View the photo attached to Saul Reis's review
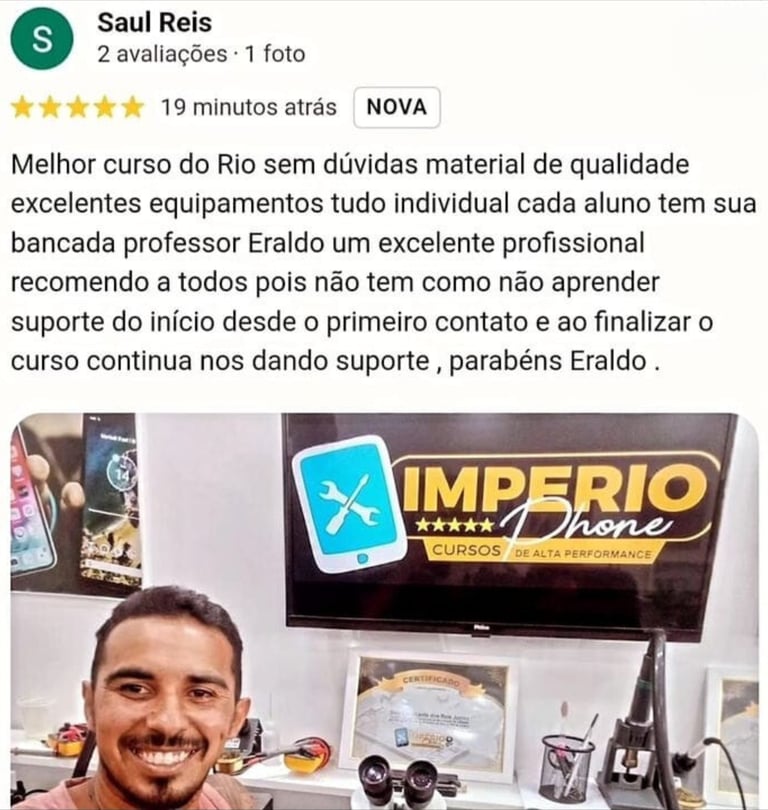 coord(384,610)
